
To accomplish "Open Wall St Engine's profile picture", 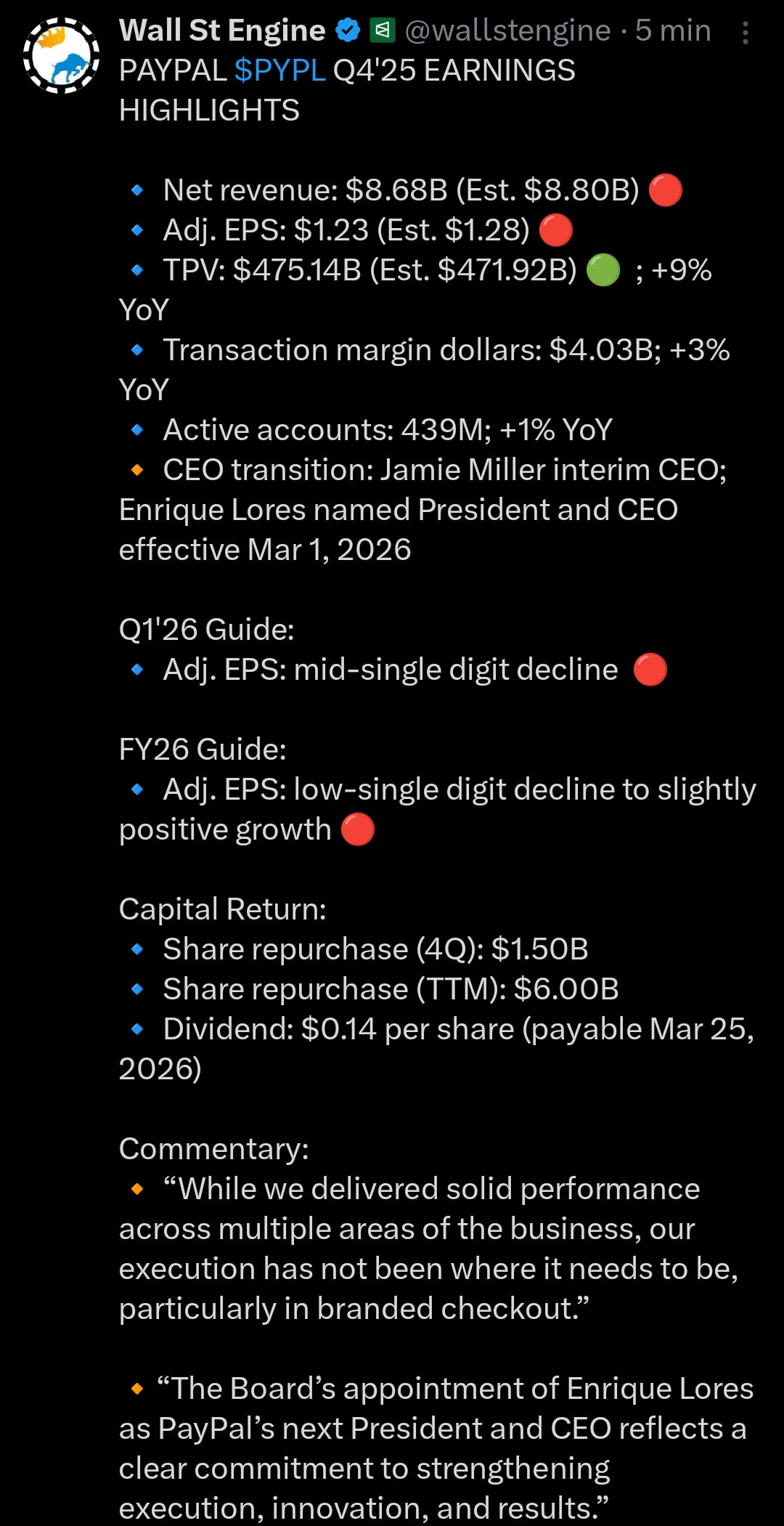I will pos(61,56).
